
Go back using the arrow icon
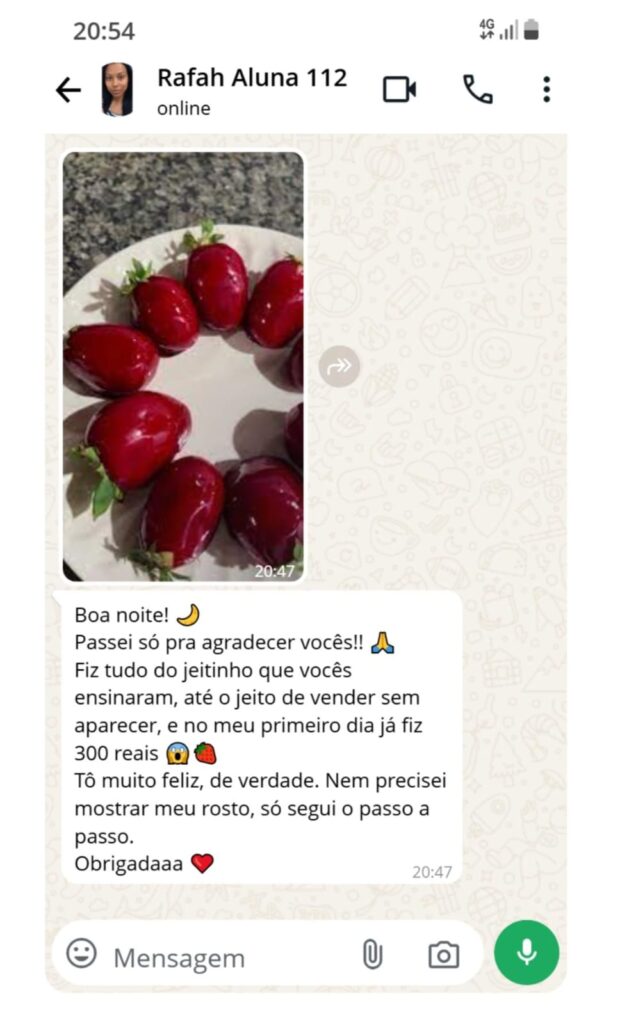point(68,90)
